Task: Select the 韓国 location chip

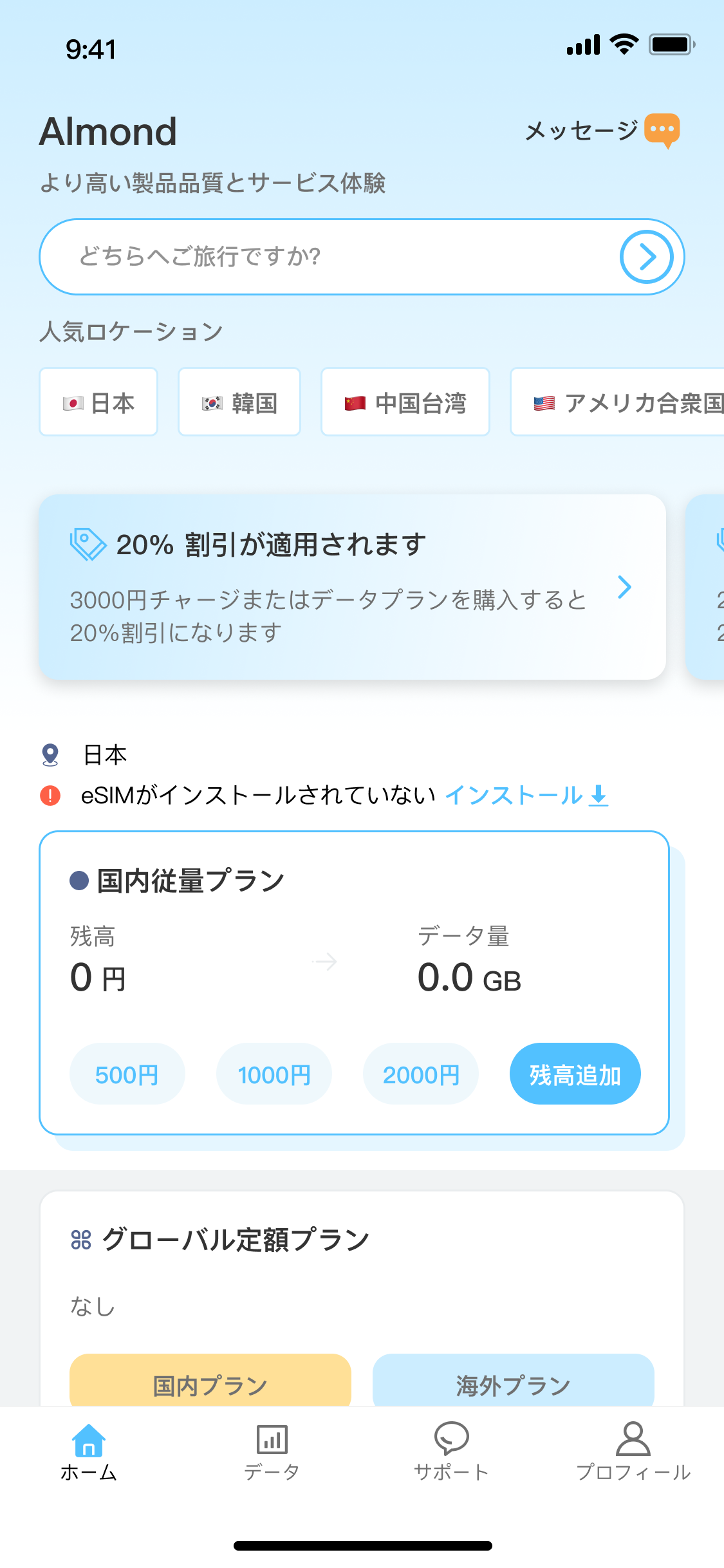Action: [x=239, y=402]
